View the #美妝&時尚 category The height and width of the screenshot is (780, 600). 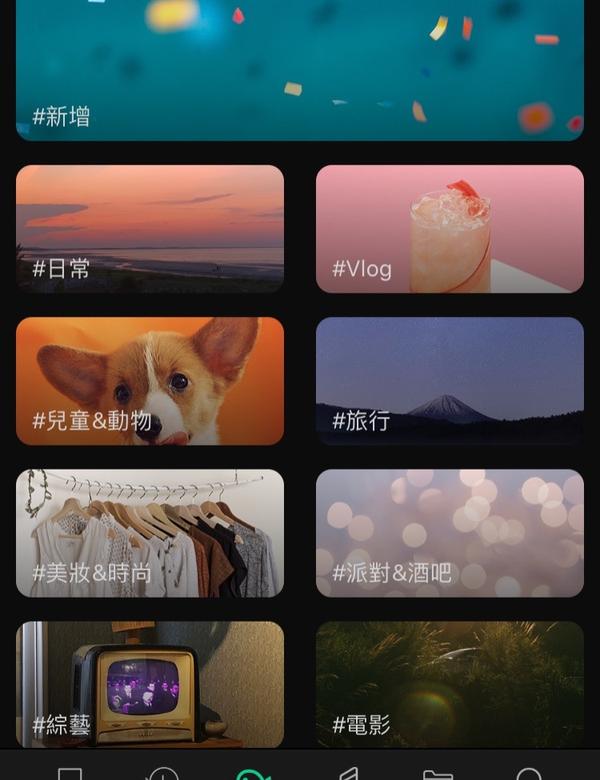pos(150,533)
